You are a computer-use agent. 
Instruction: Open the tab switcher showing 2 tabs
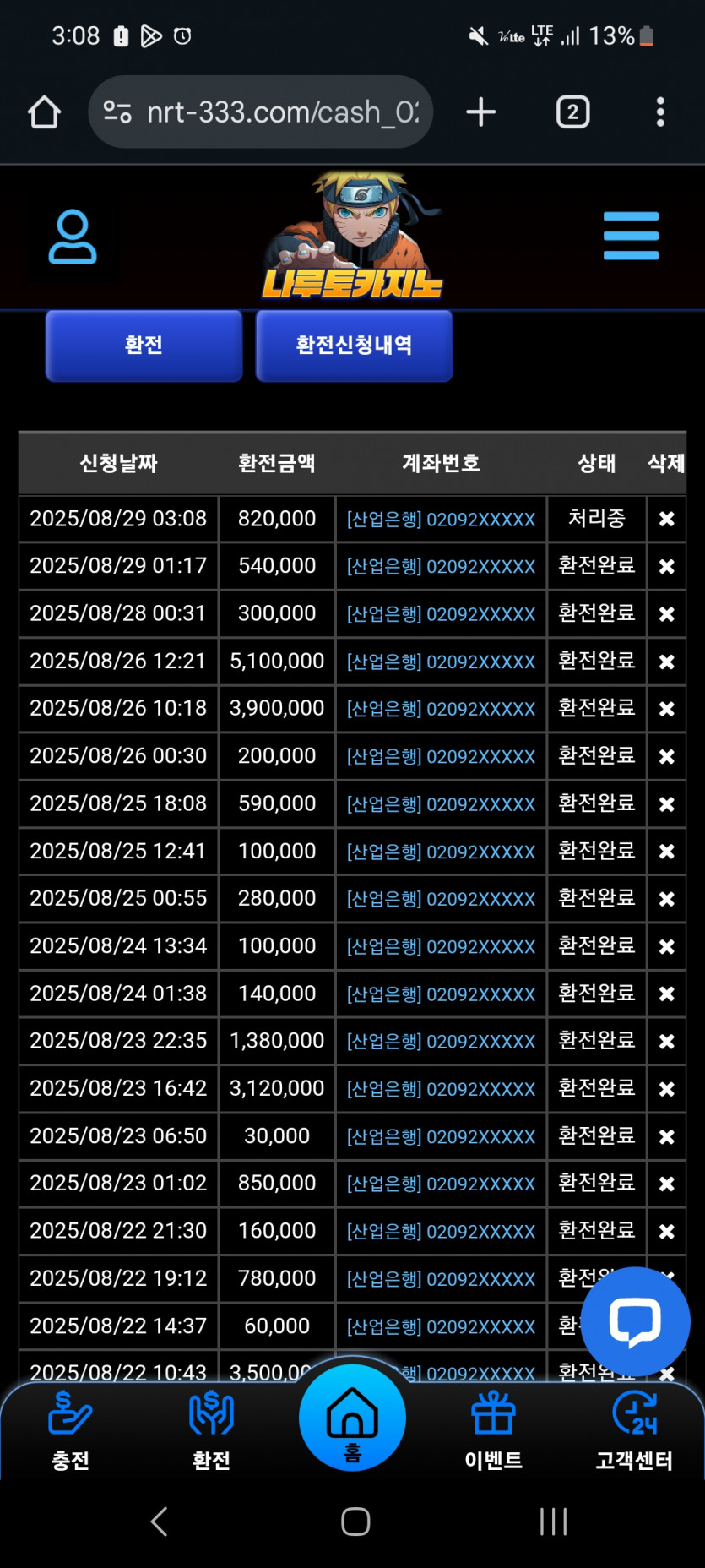coord(572,112)
